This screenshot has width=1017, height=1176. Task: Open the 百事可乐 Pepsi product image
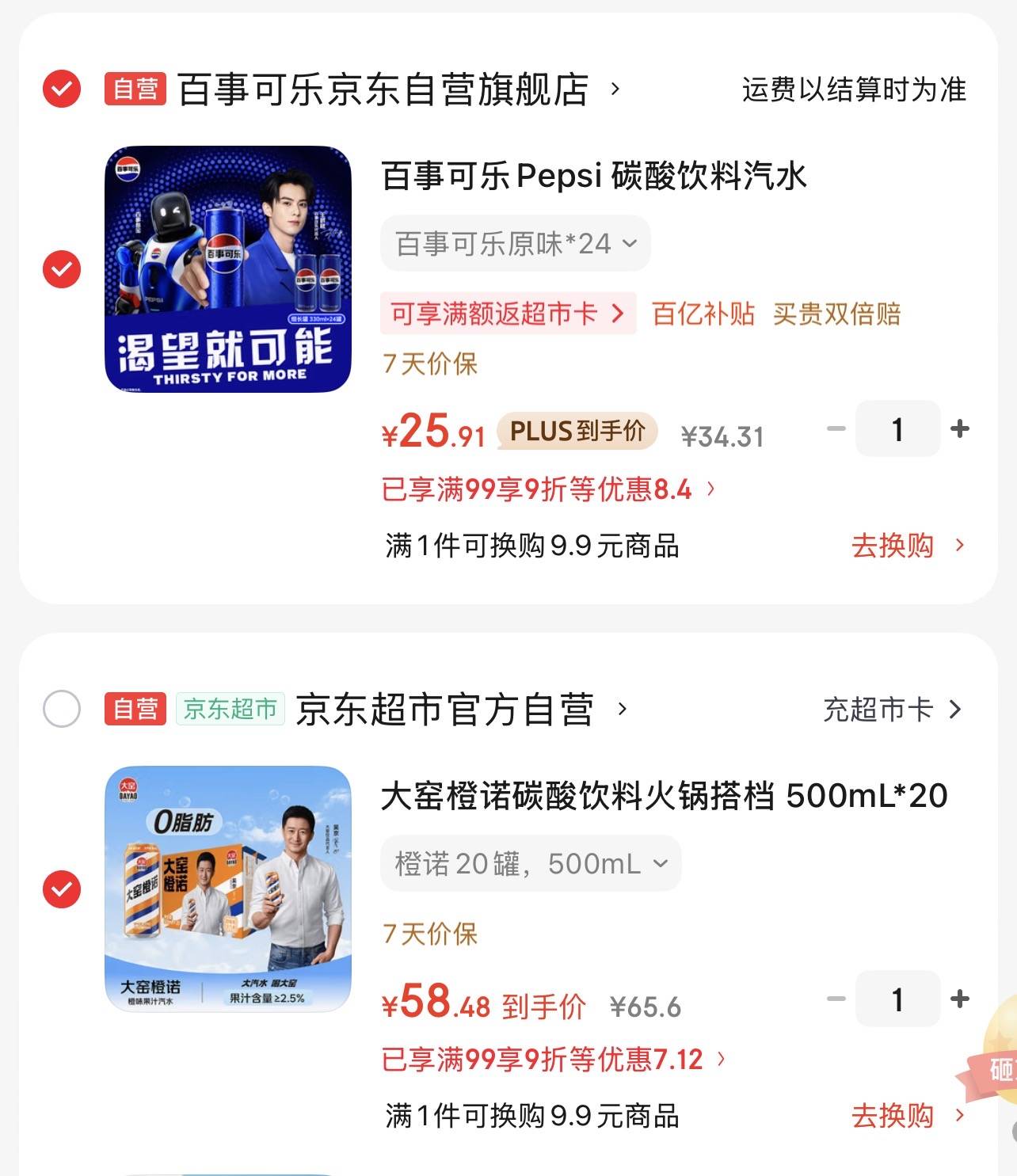point(228,269)
